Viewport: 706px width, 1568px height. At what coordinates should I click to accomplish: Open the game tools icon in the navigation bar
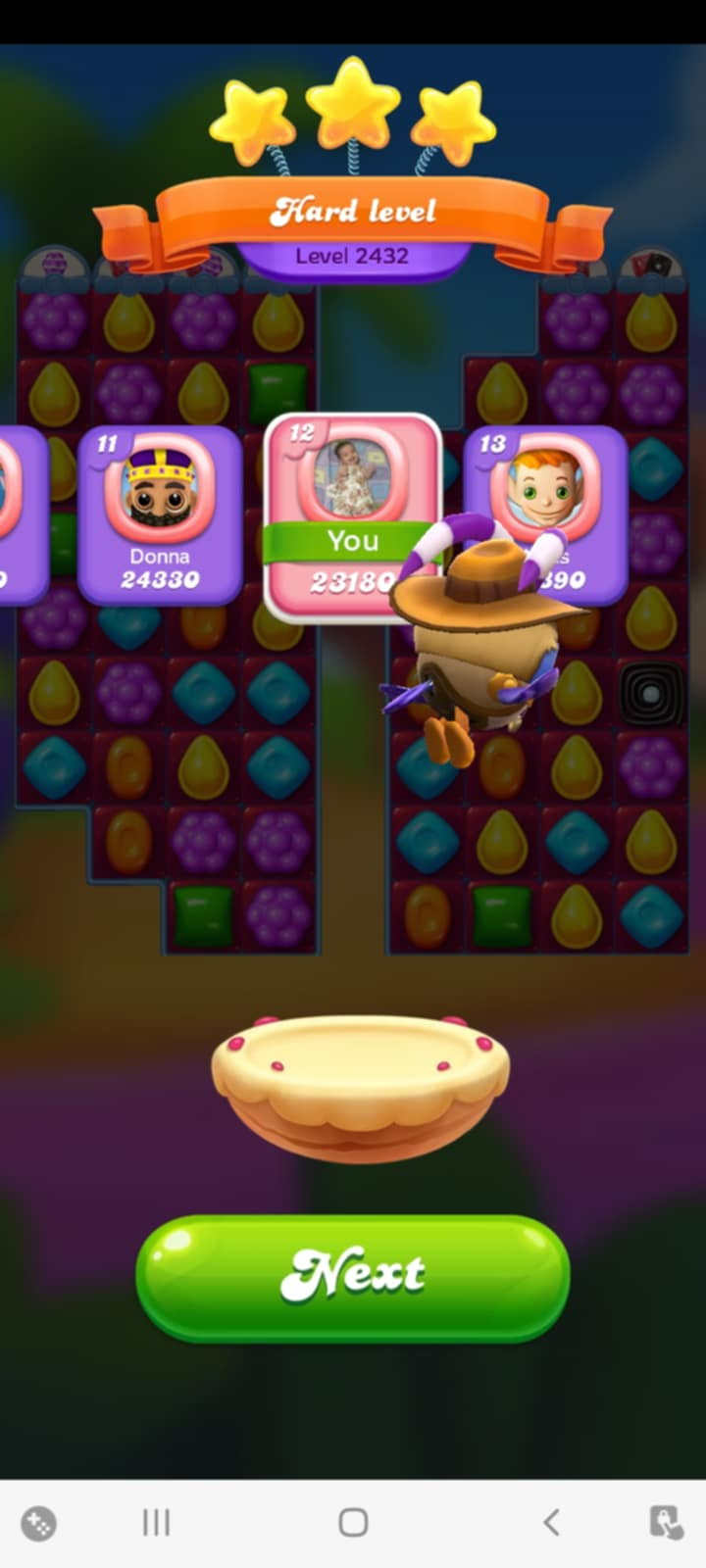pyautogui.click(x=38, y=1523)
